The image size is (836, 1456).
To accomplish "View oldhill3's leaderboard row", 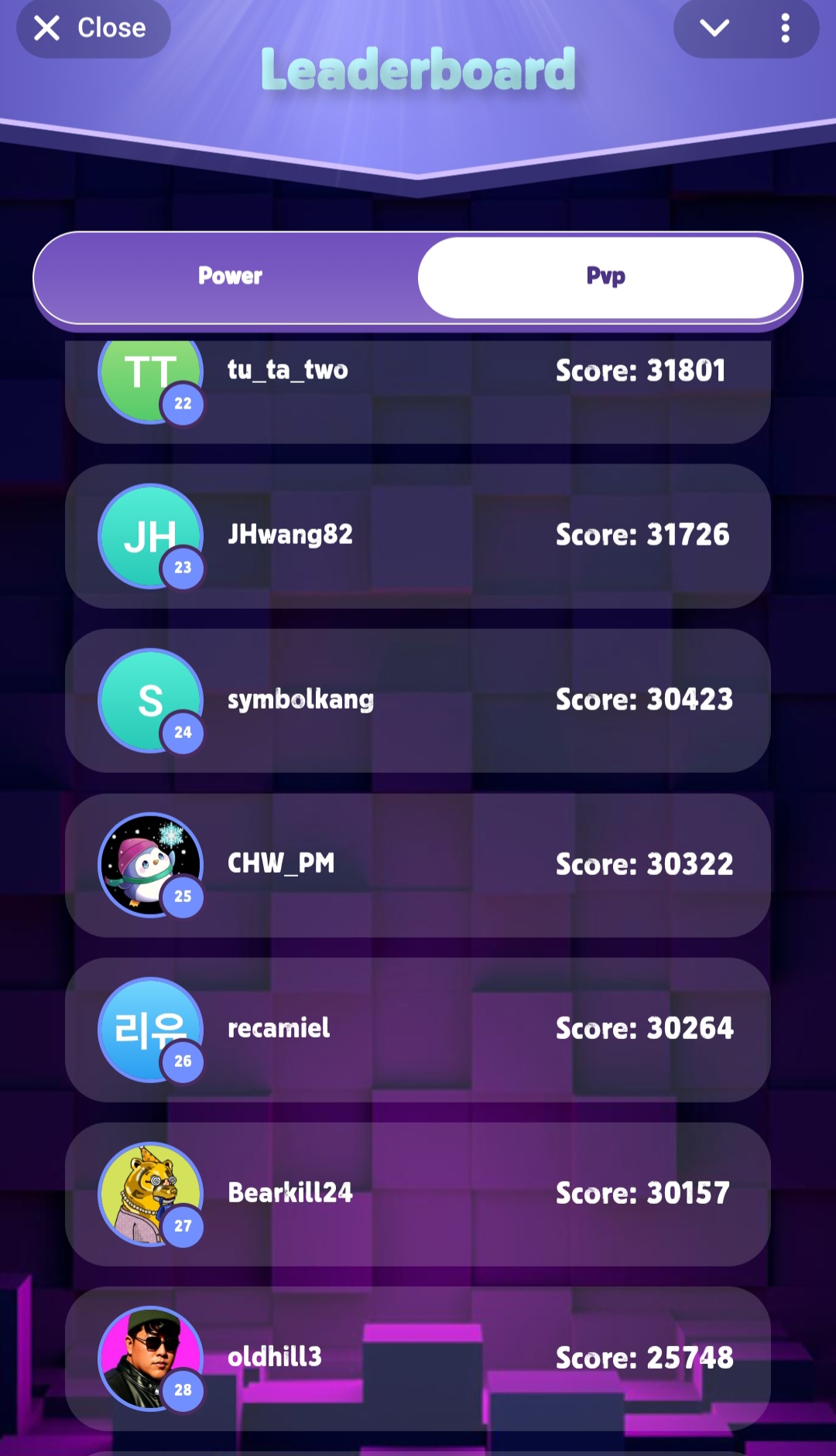I will (x=418, y=1358).
